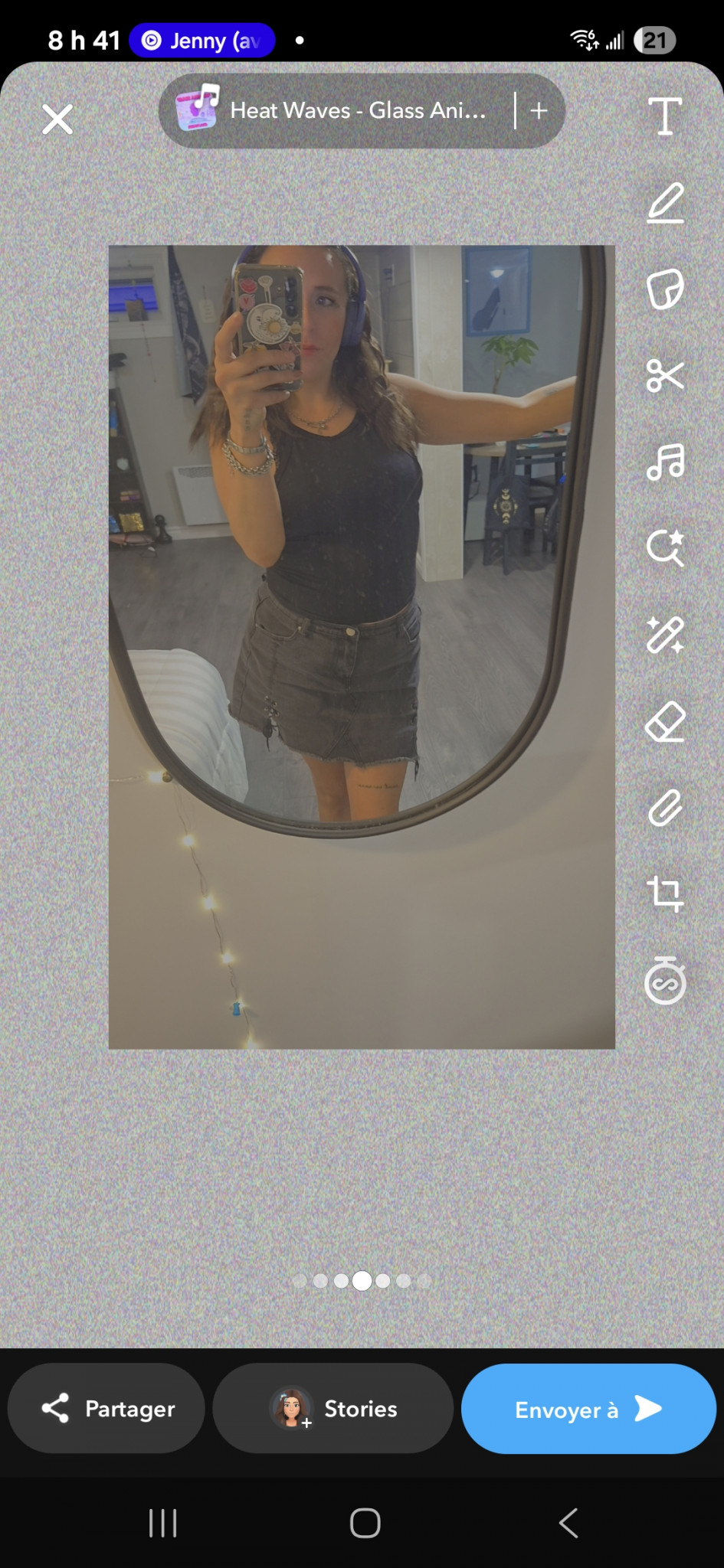Select the scissors cutout tool
Screen dimensions: 724x1568
[664, 376]
